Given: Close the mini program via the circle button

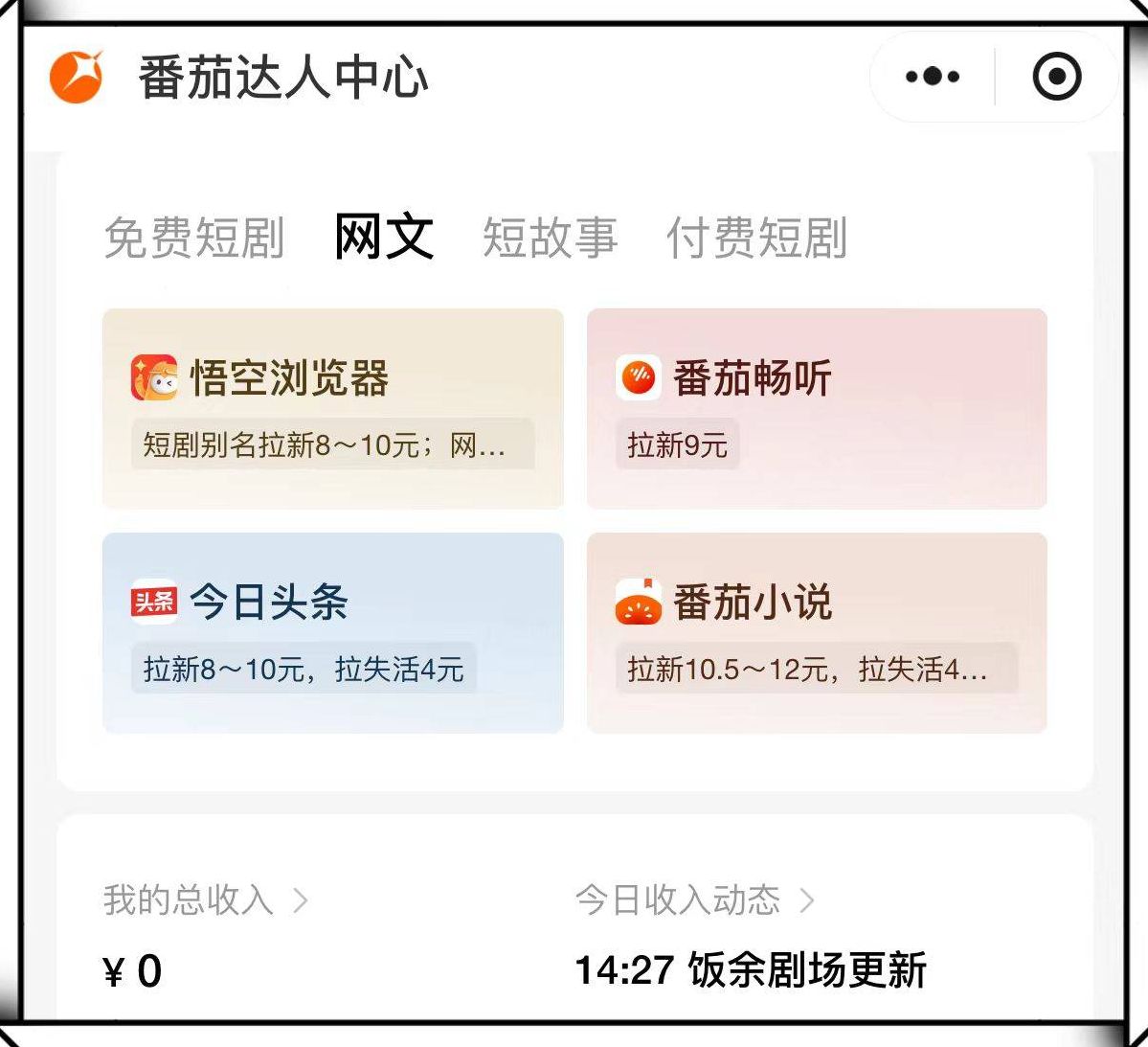Looking at the screenshot, I should pos(1057,77).
